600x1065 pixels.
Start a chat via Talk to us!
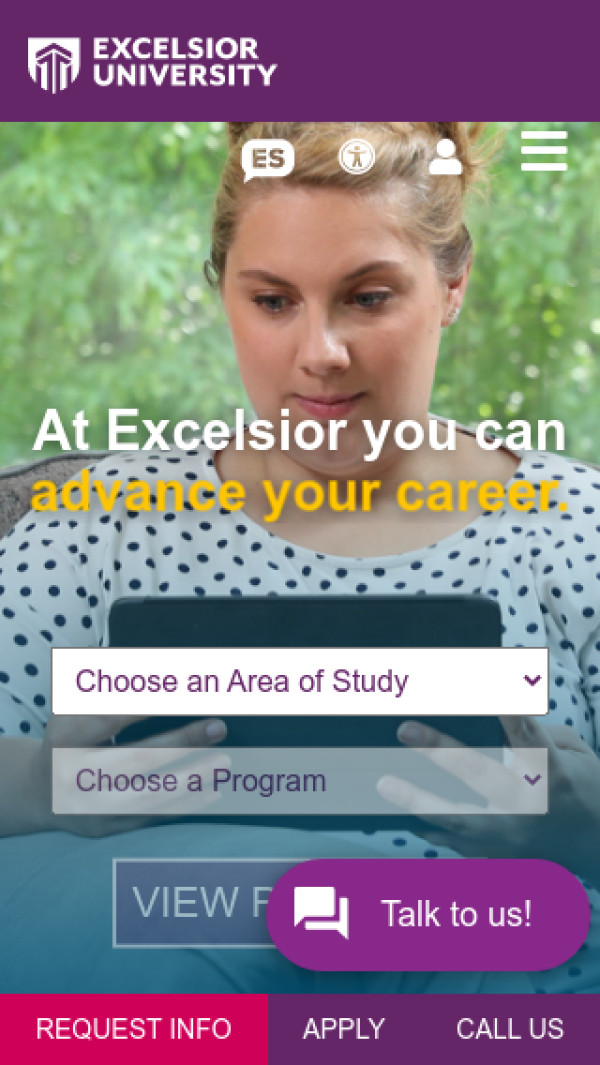coord(428,914)
